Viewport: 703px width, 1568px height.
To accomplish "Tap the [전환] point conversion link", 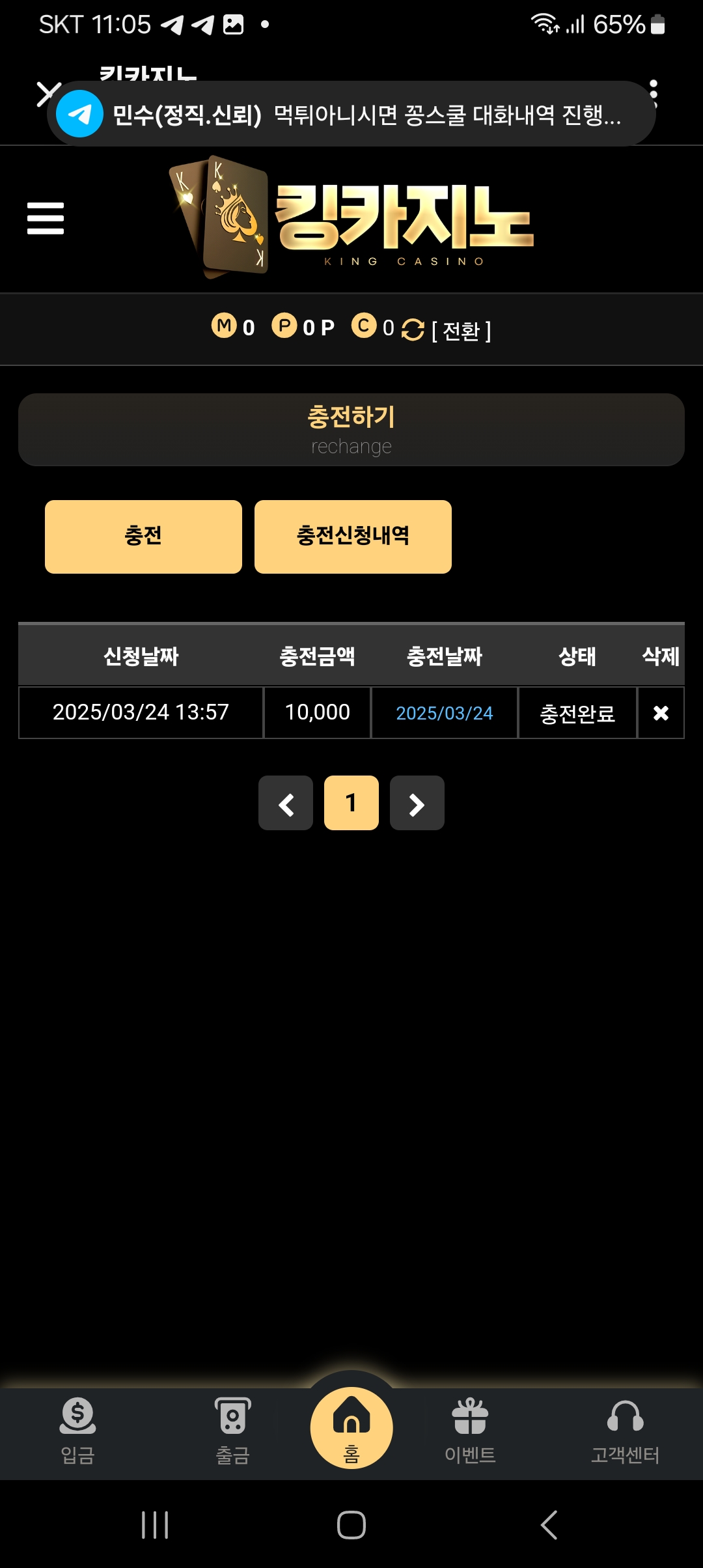I will pos(461,331).
